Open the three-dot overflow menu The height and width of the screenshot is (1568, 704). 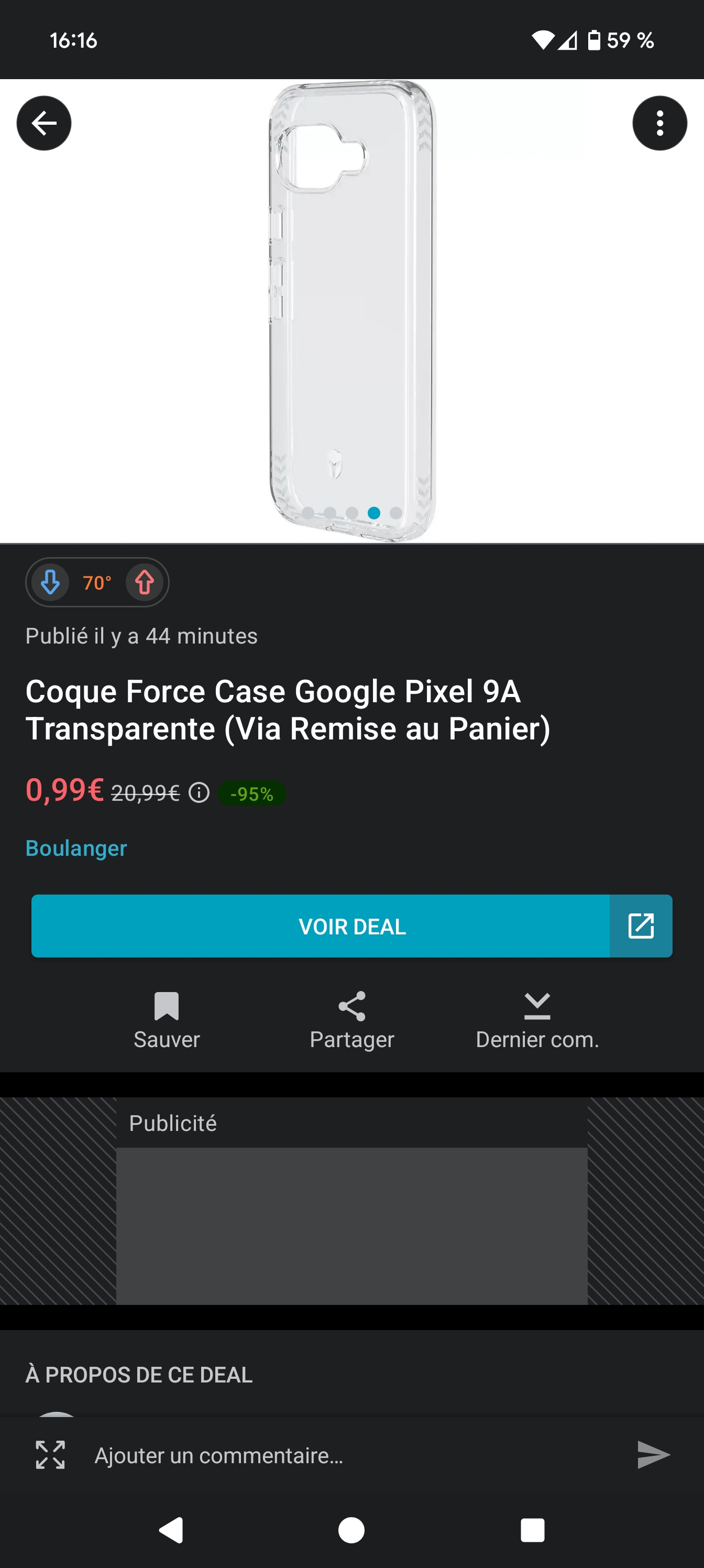(659, 124)
